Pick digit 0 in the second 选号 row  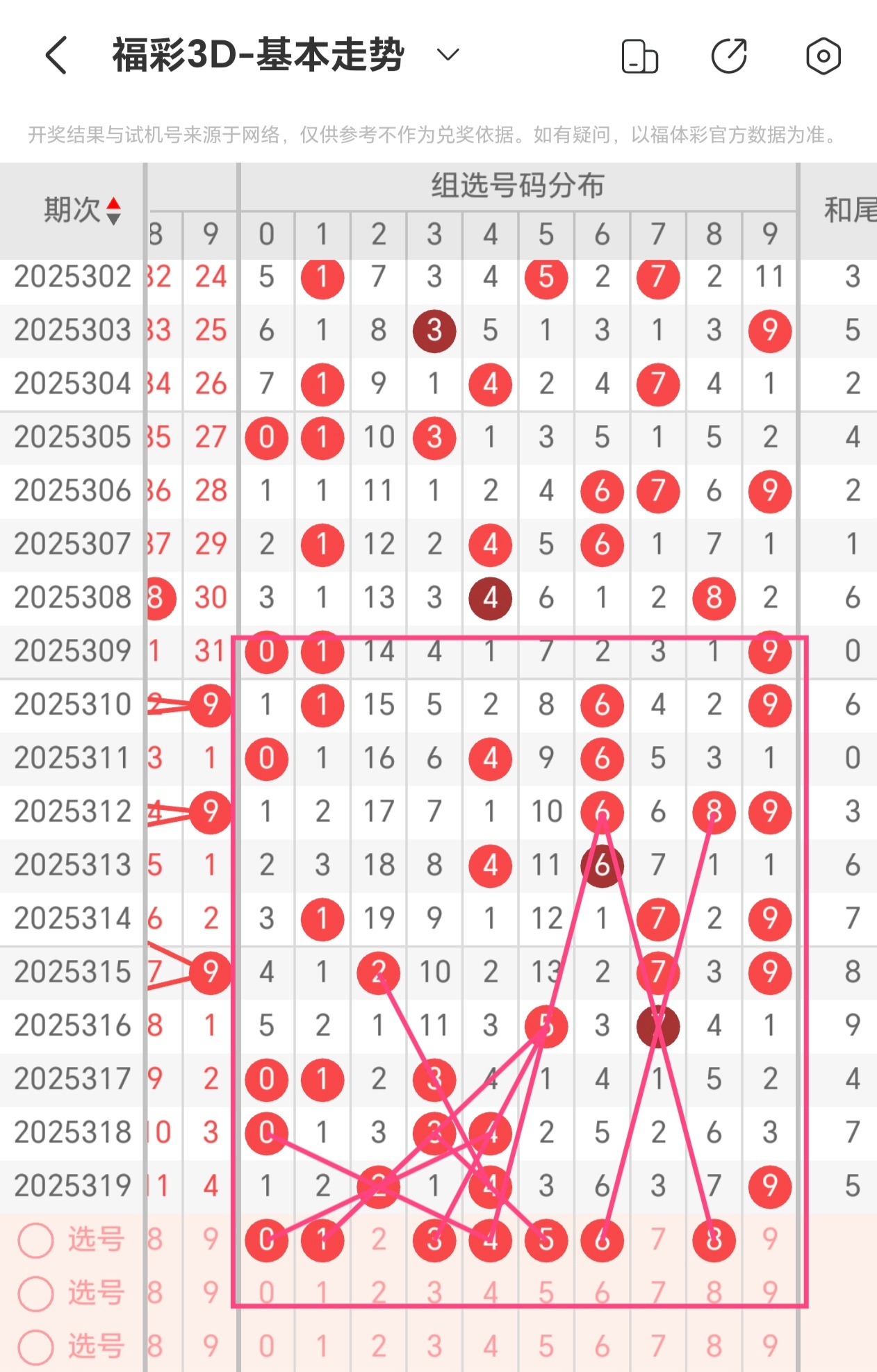[x=266, y=1292]
